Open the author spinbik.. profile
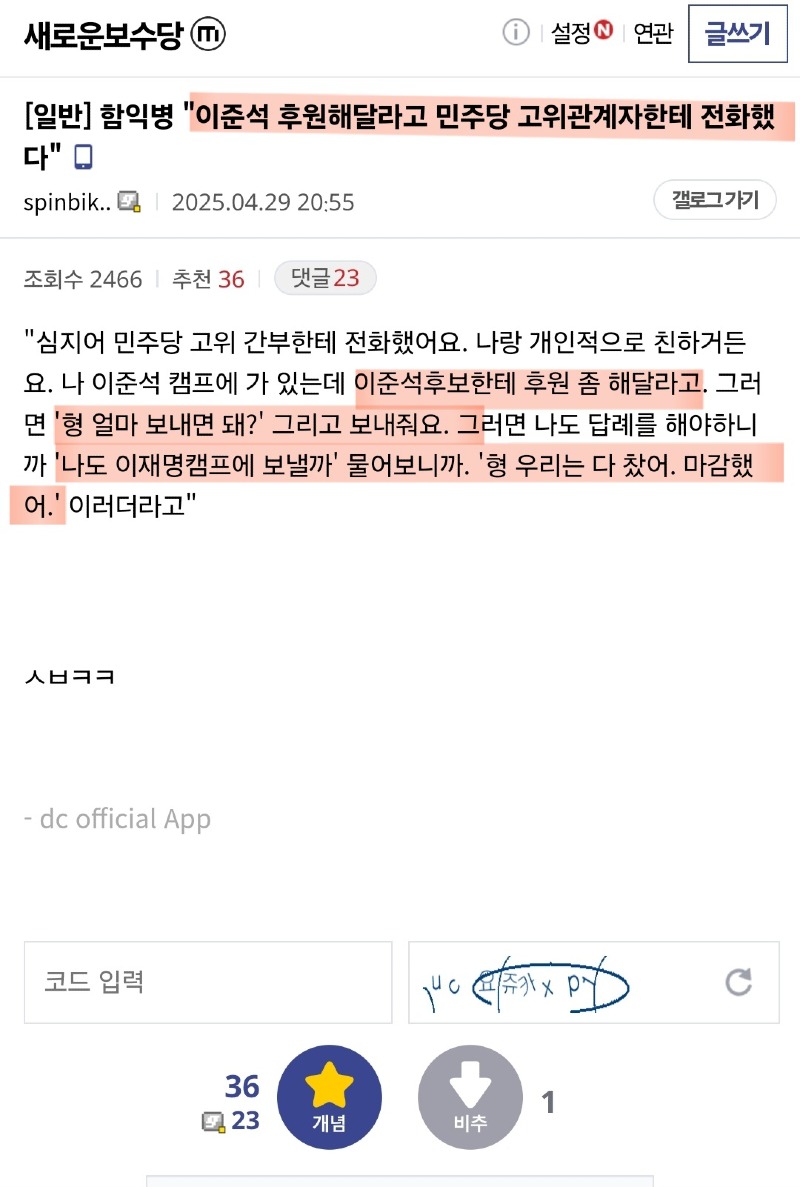 coord(67,202)
